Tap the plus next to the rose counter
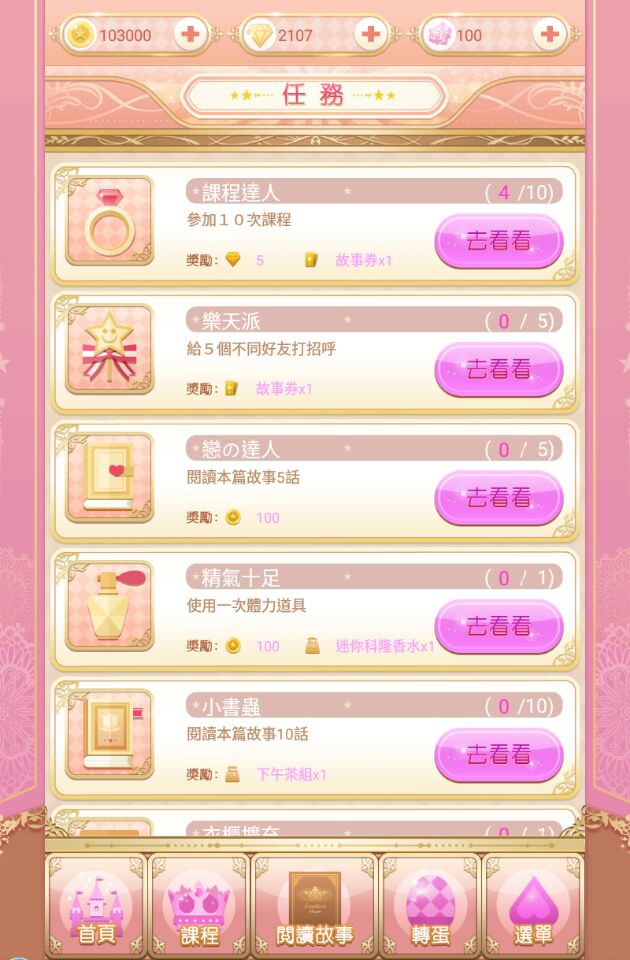The width and height of the screenshot is (630, 960). [x=548, y=35]
